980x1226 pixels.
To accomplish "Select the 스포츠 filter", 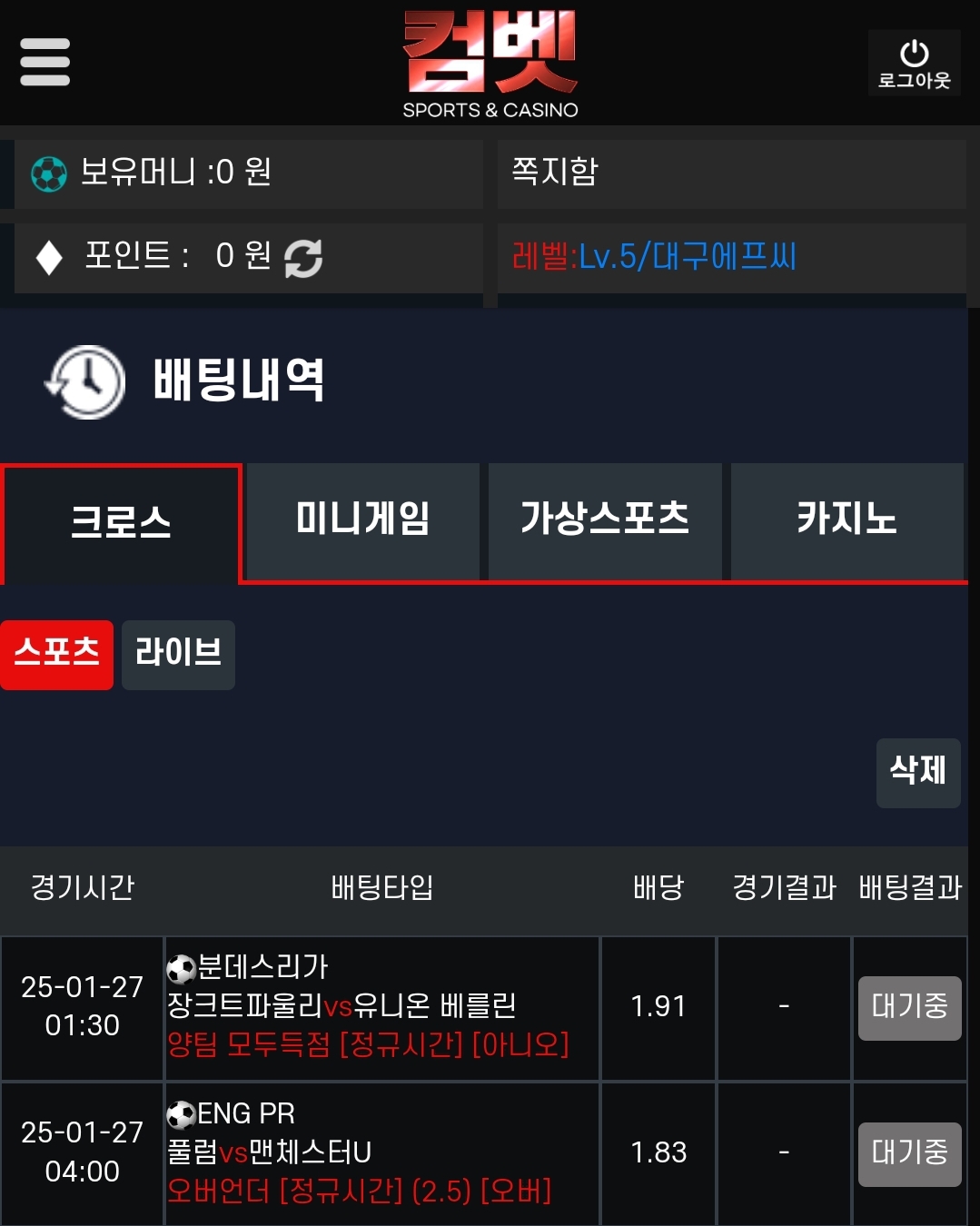I will pos(56,654).
